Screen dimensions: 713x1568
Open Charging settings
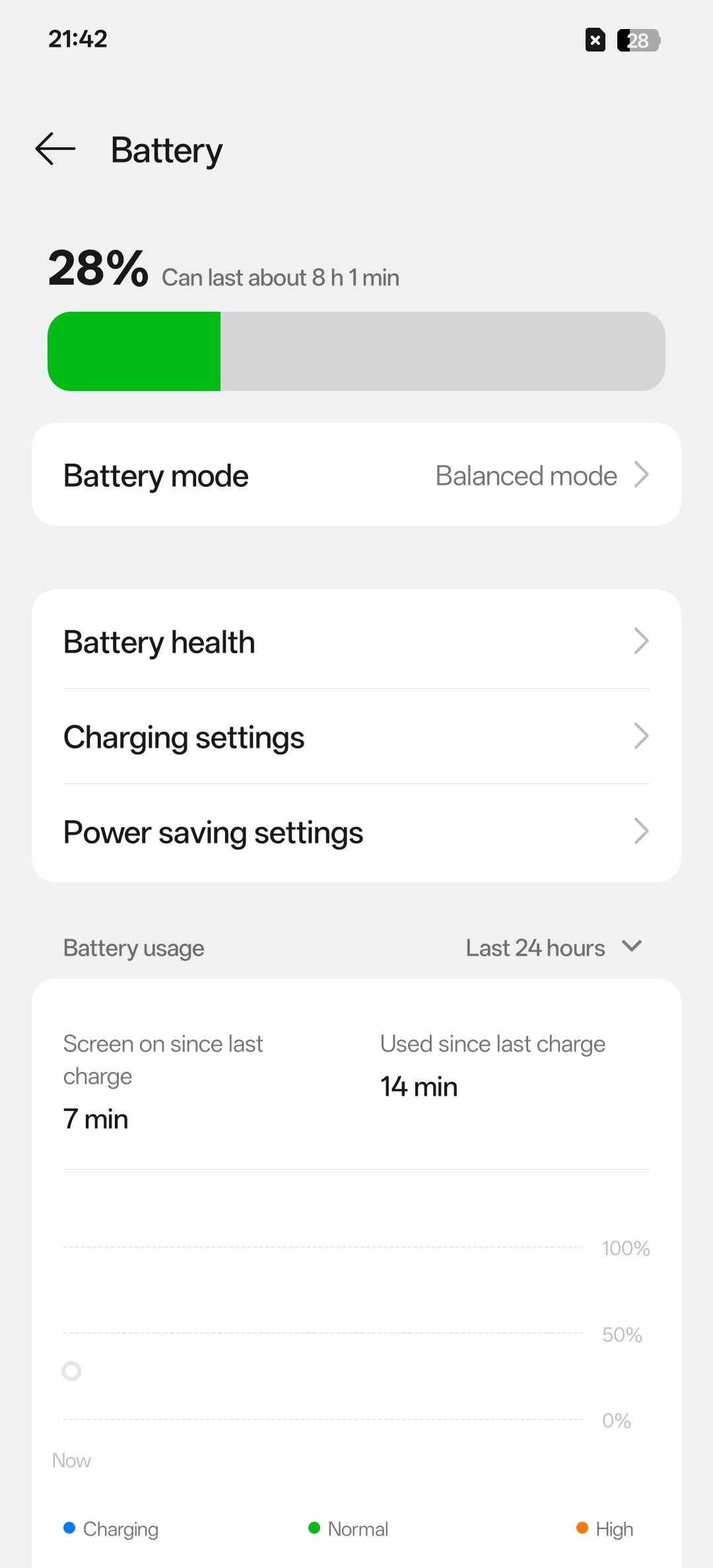coord(356,736)
